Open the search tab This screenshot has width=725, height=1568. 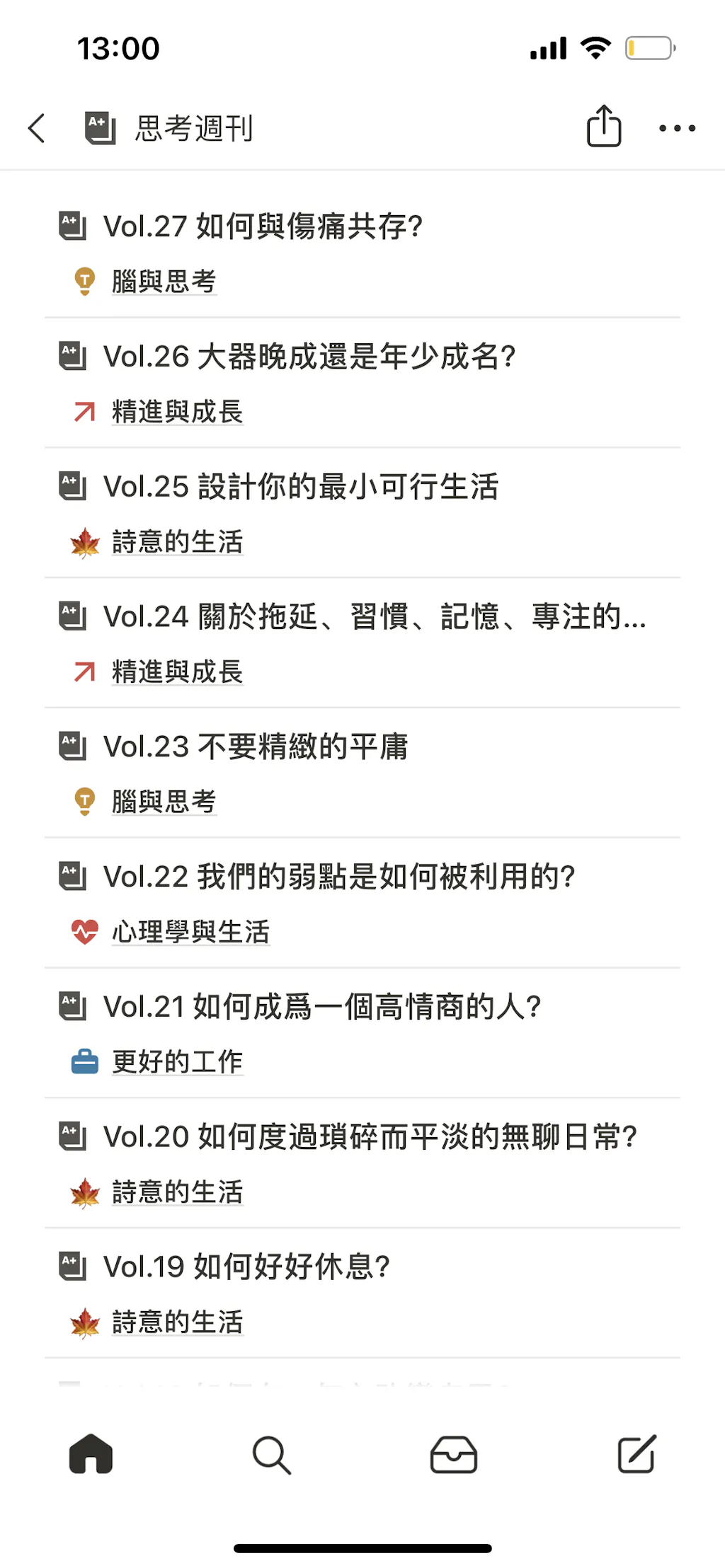pyautogui.click(x=272, y=1455)
